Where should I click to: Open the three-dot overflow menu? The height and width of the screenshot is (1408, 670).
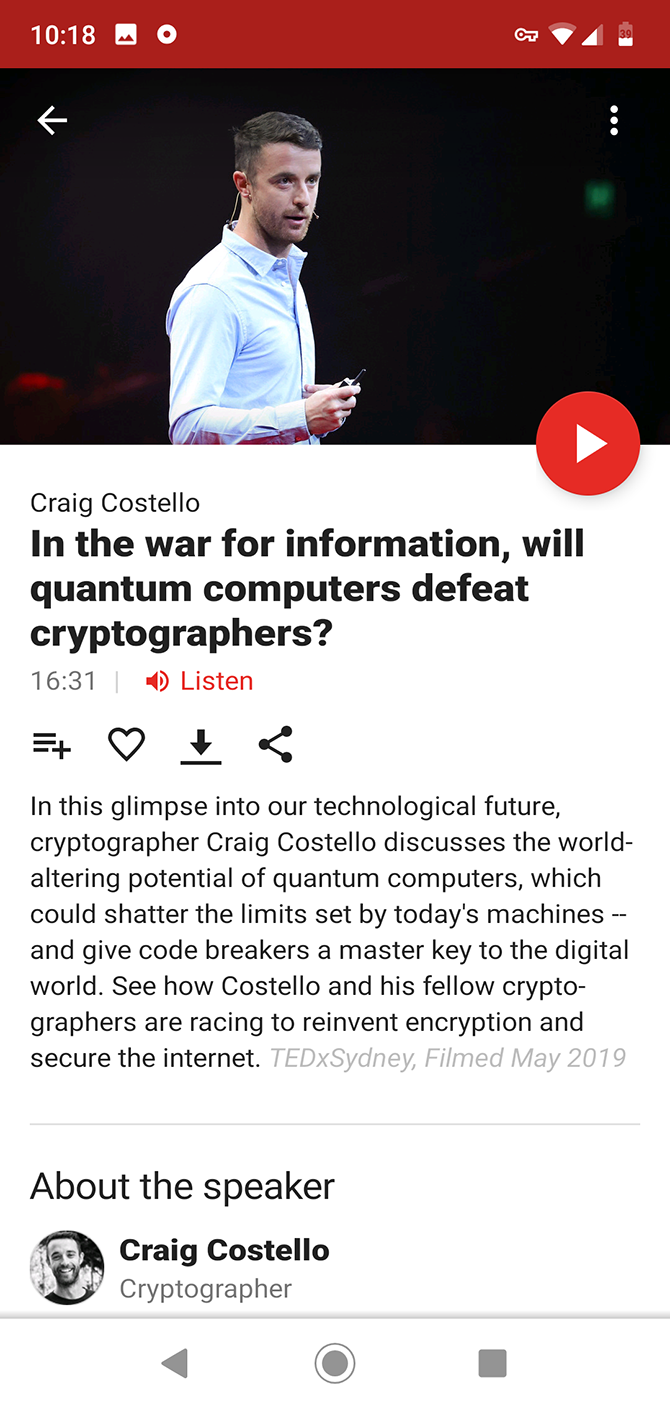[x=614, y=121]
